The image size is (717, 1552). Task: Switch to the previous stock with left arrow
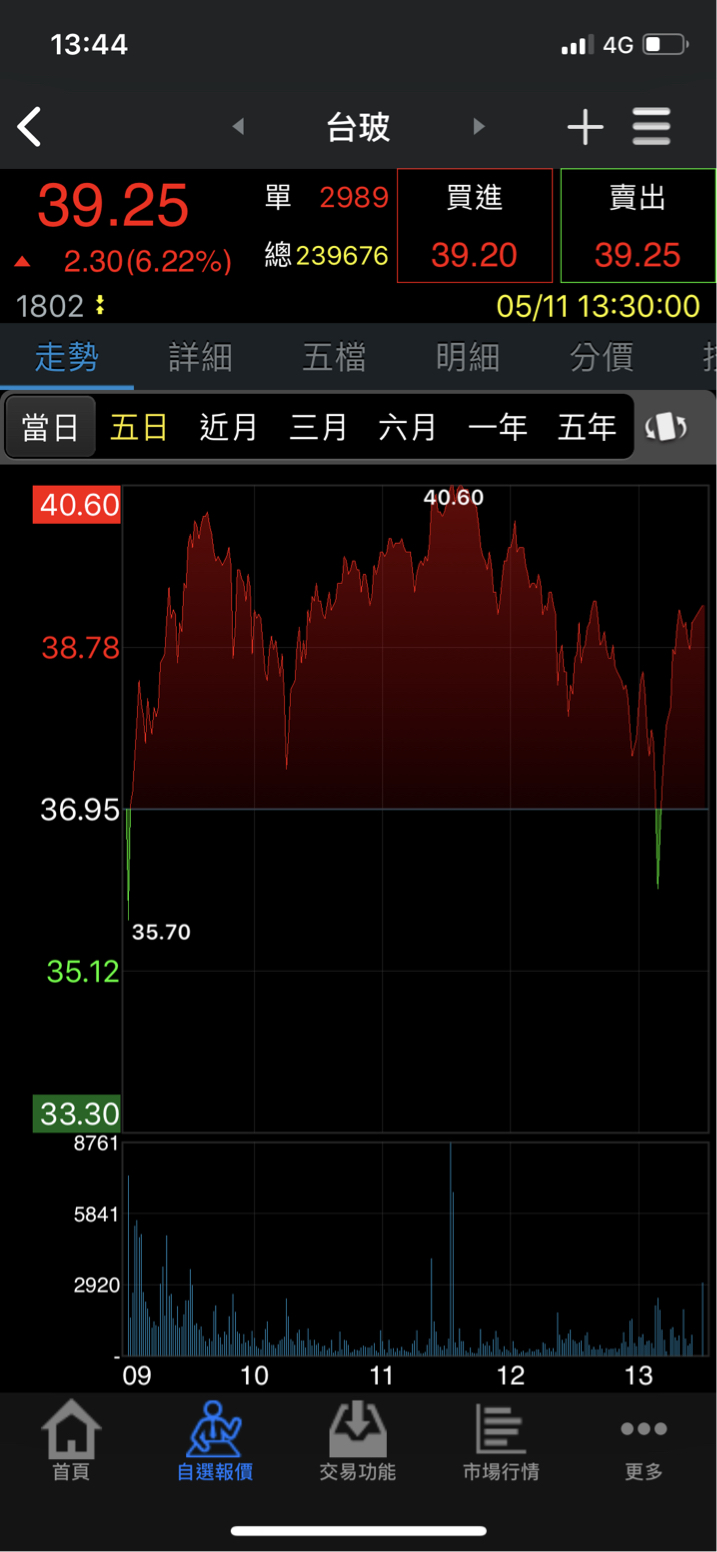238,127
